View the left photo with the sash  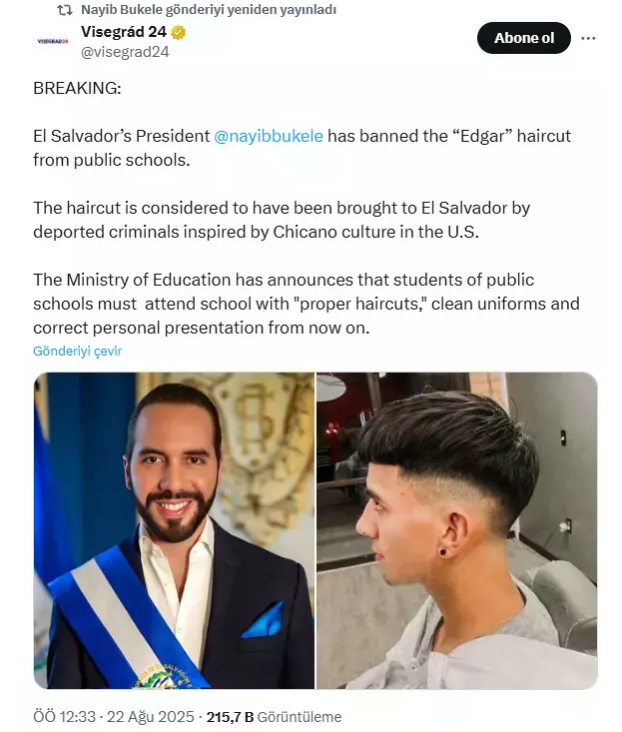click(174, 530)
